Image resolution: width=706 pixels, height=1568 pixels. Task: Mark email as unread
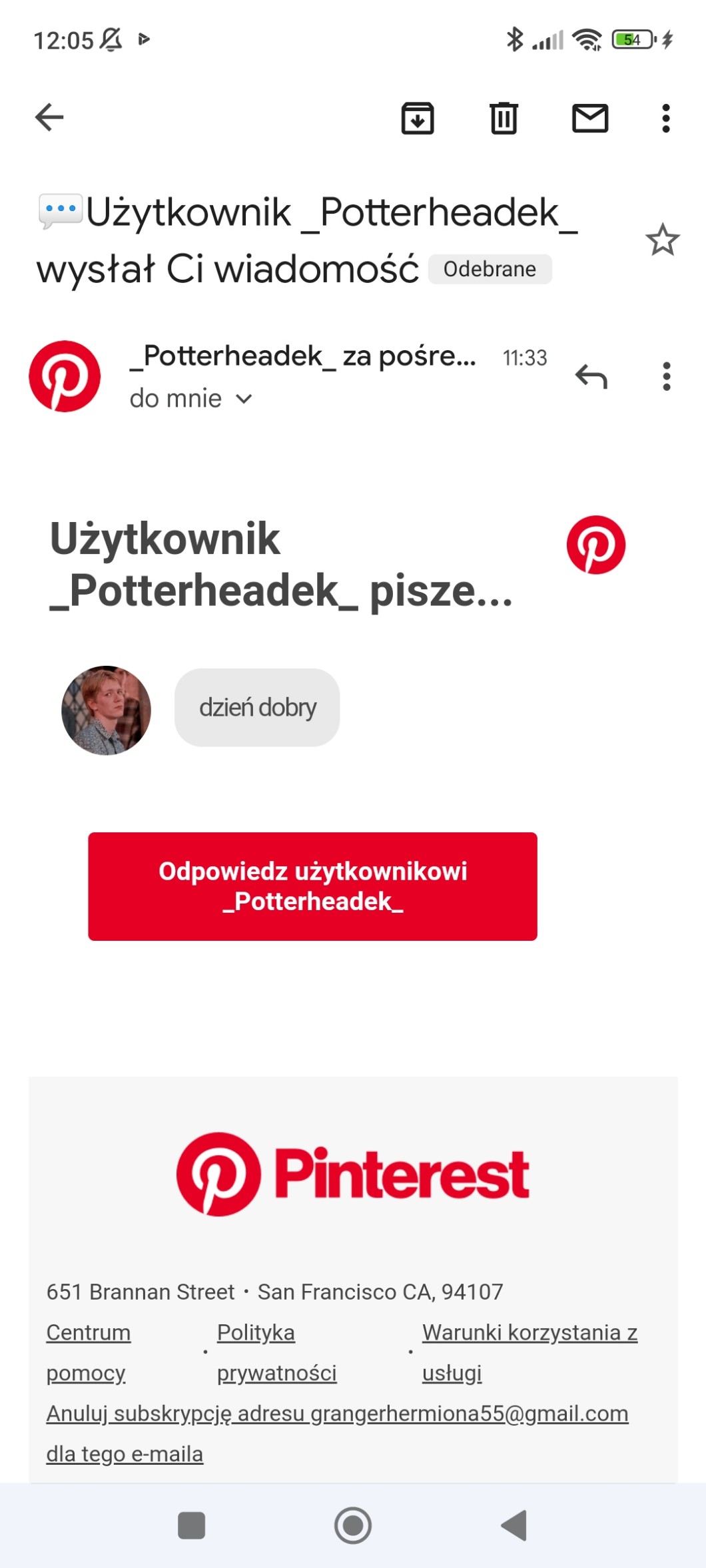[x=590, y=119]
